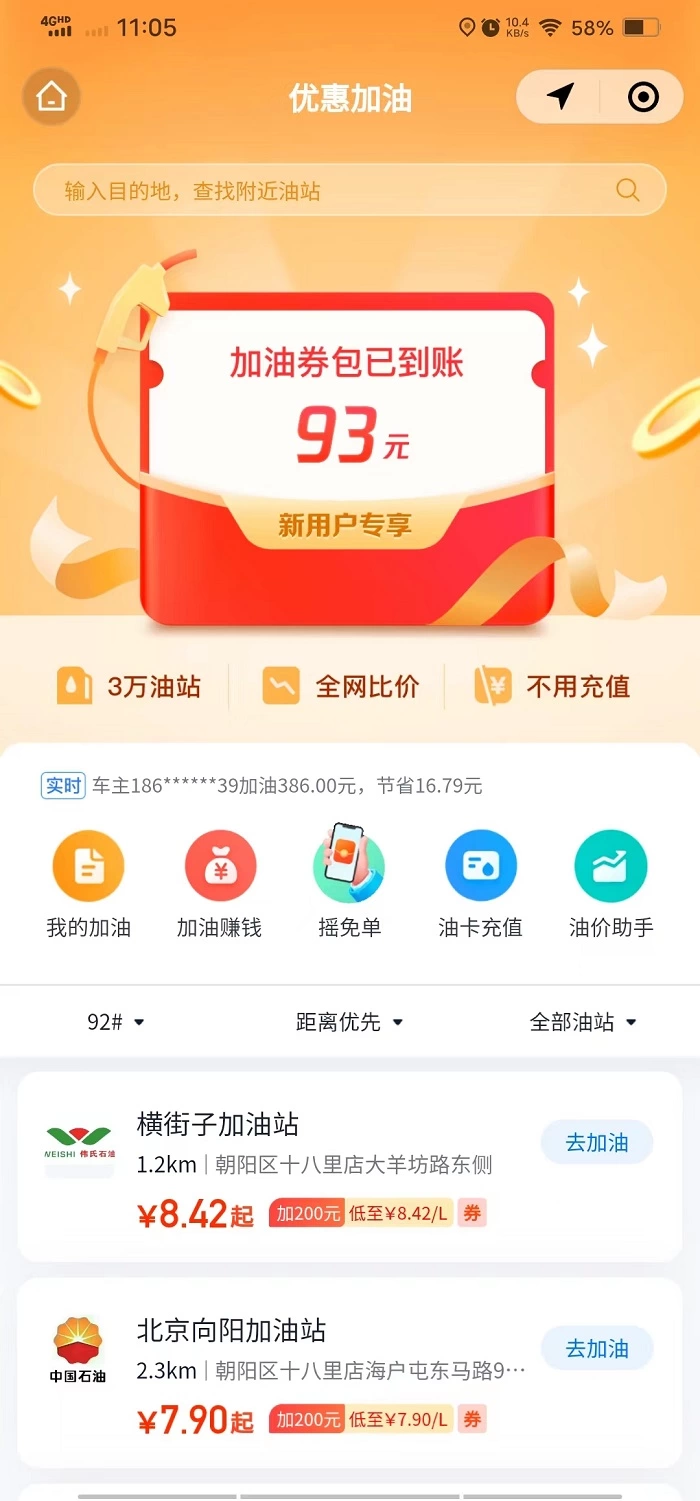This screenshot has height=1501, width=700.
Task: Tap 去加油 for 北京向阳加油站
Action: [x=597, y=1348]
